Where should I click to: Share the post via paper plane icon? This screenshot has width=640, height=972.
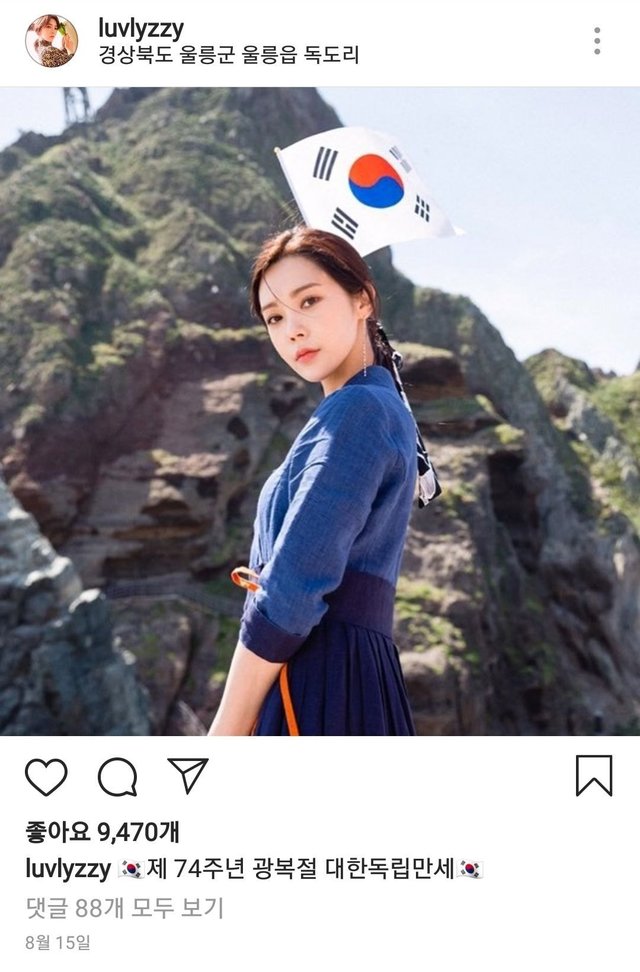coord(188,775)
